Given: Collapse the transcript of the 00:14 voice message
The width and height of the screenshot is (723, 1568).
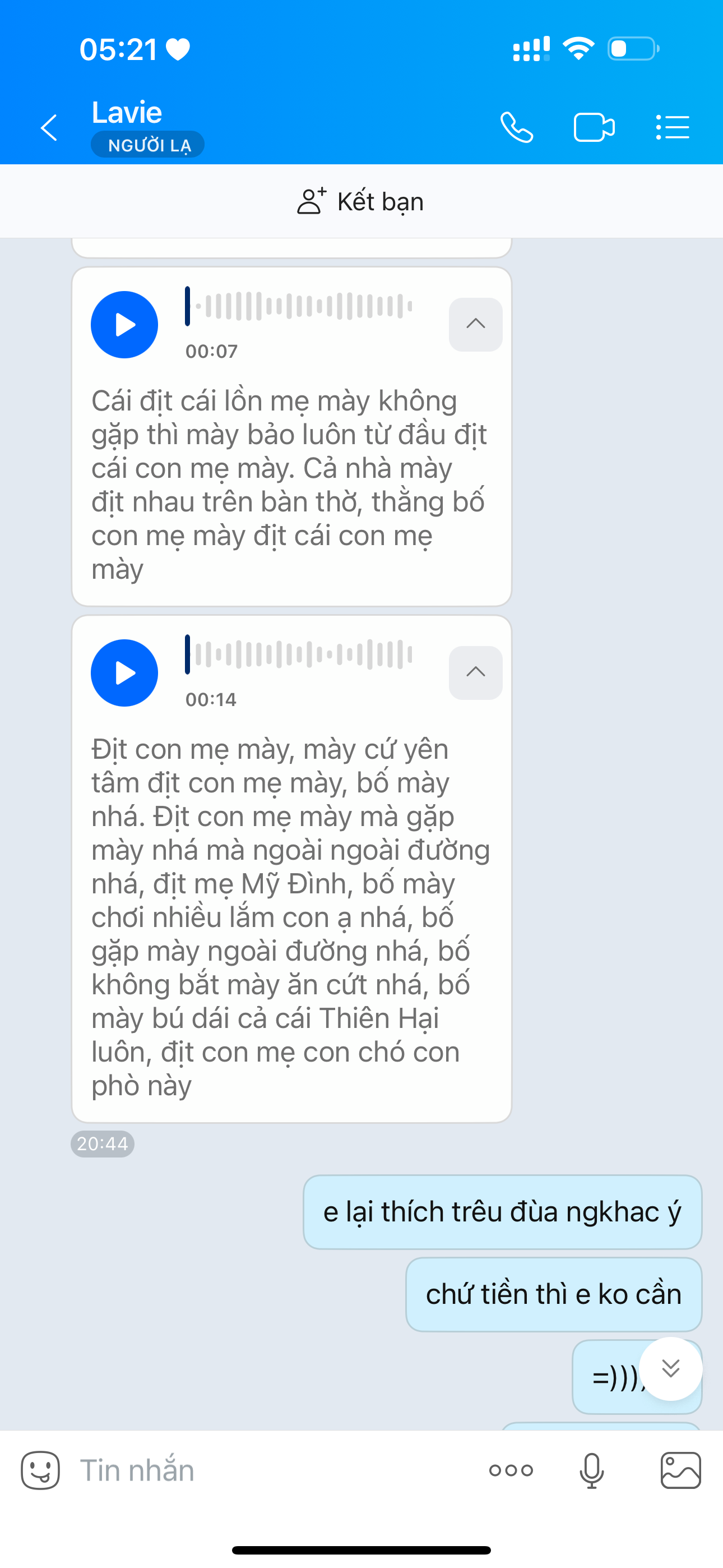Looking at the screenshot, I should pyautogui.click(x=475, y=672).
